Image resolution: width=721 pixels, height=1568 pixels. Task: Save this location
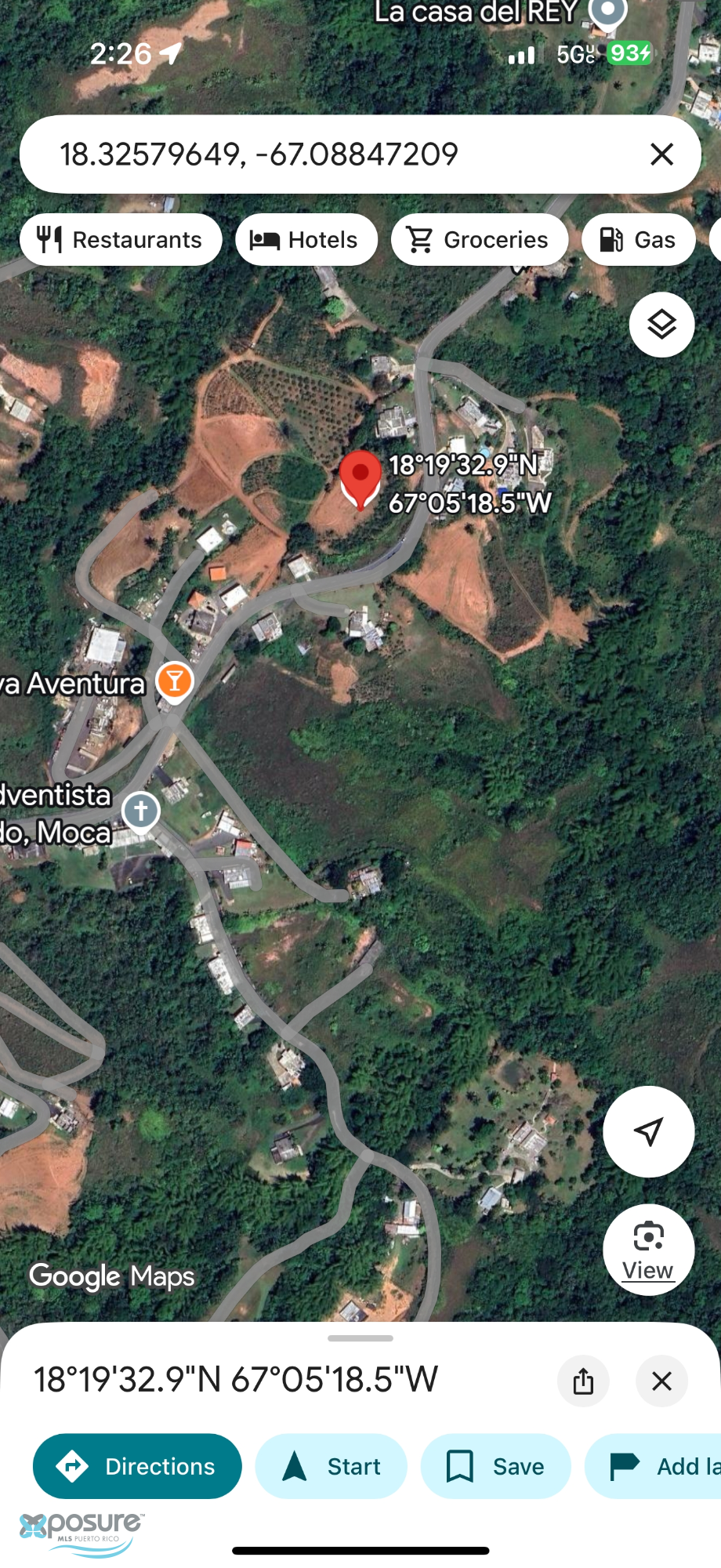coord(495,1466)
